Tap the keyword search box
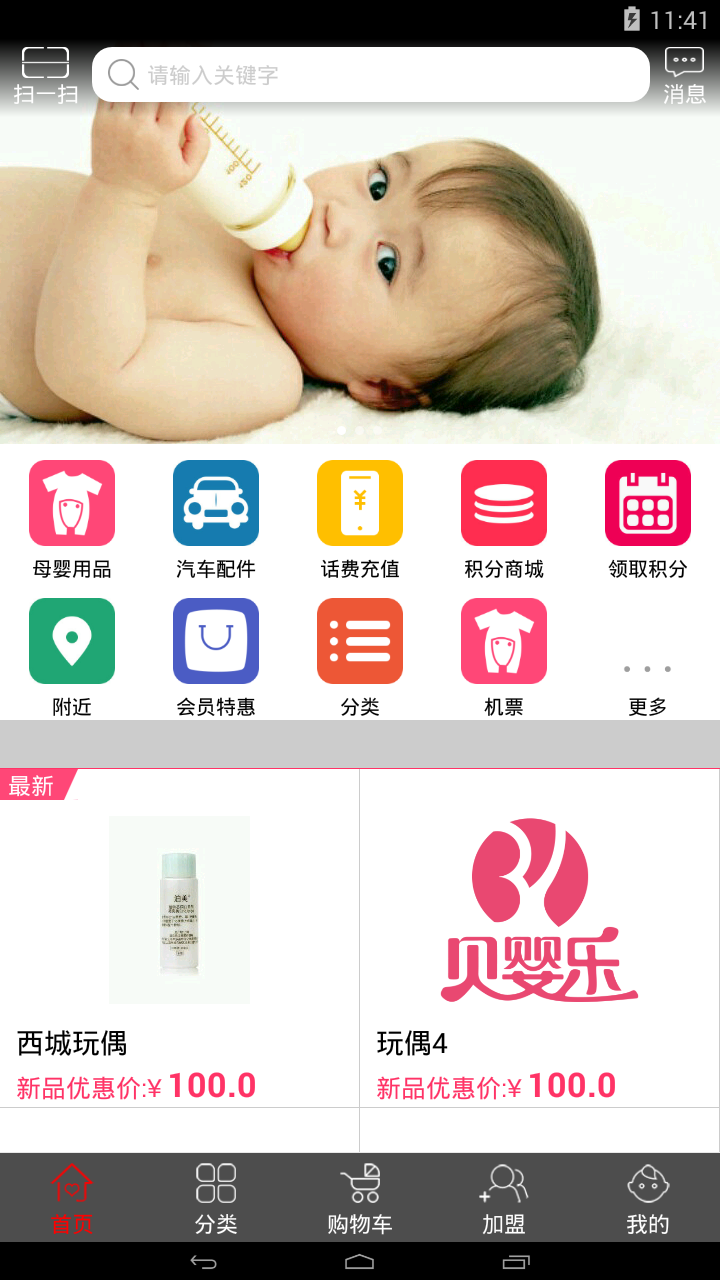The image size is (720, 1280). [371, 75]
